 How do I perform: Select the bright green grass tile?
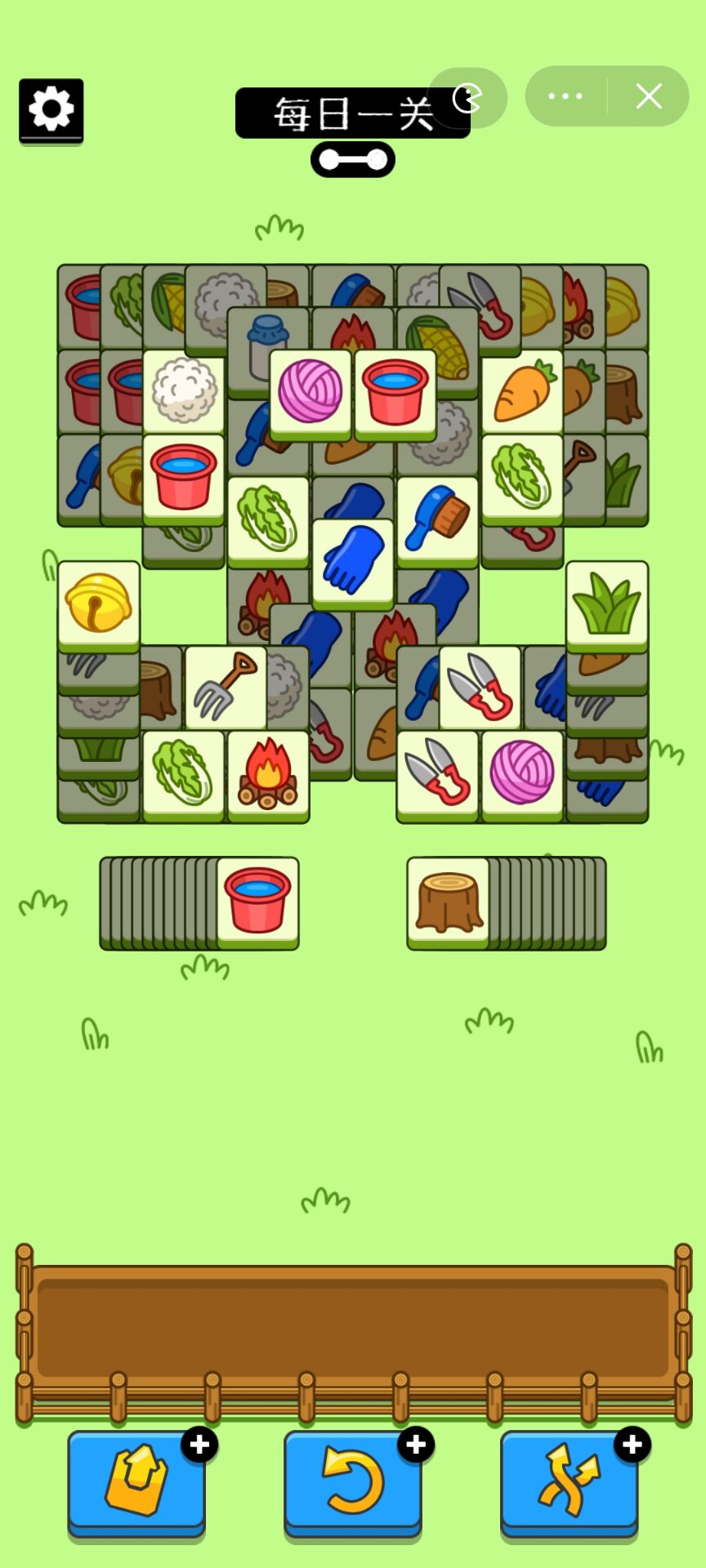pyautogui.click(x=607, y=604)
